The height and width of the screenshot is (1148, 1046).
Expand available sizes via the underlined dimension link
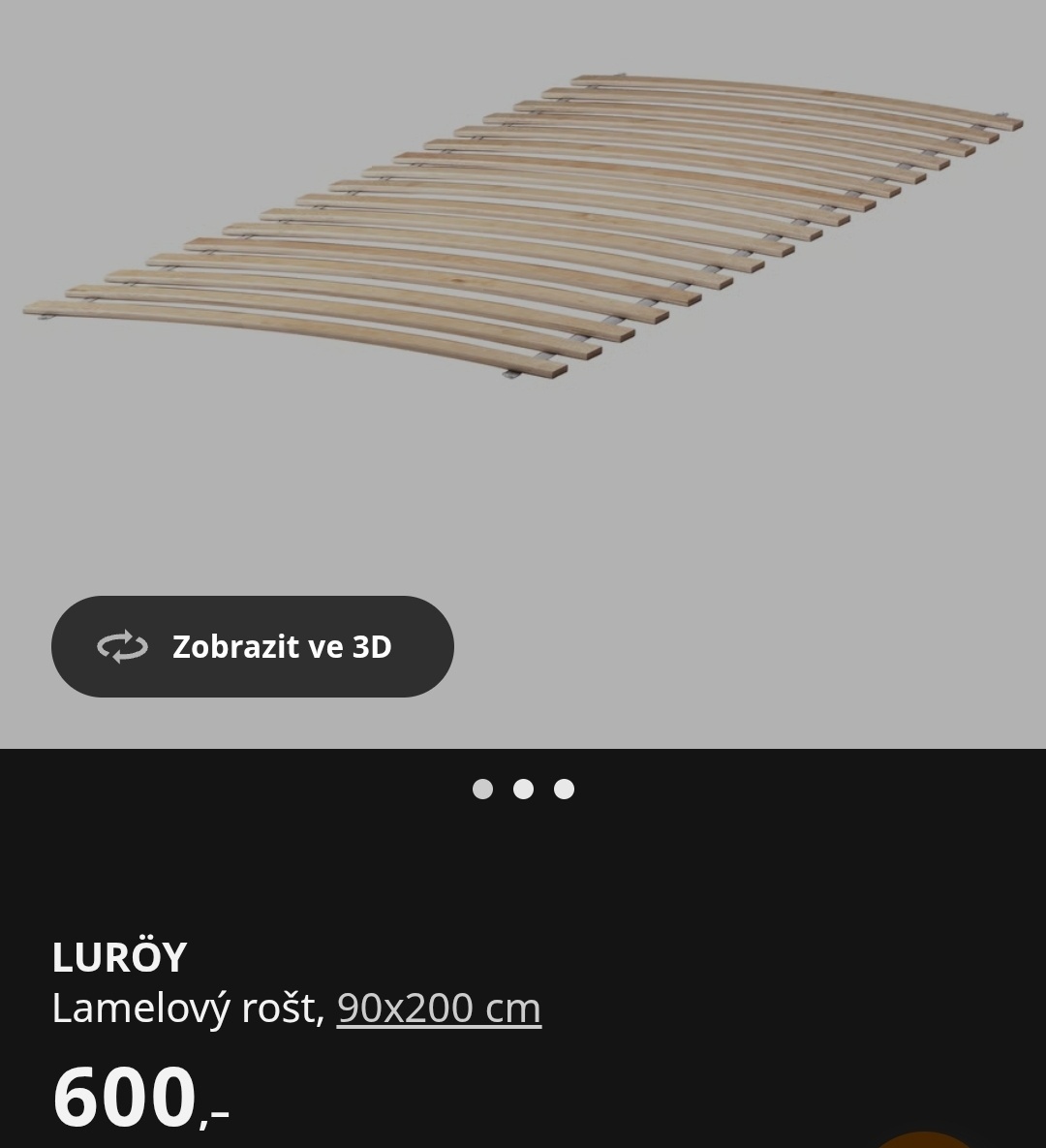click(x=438, y=1008)
